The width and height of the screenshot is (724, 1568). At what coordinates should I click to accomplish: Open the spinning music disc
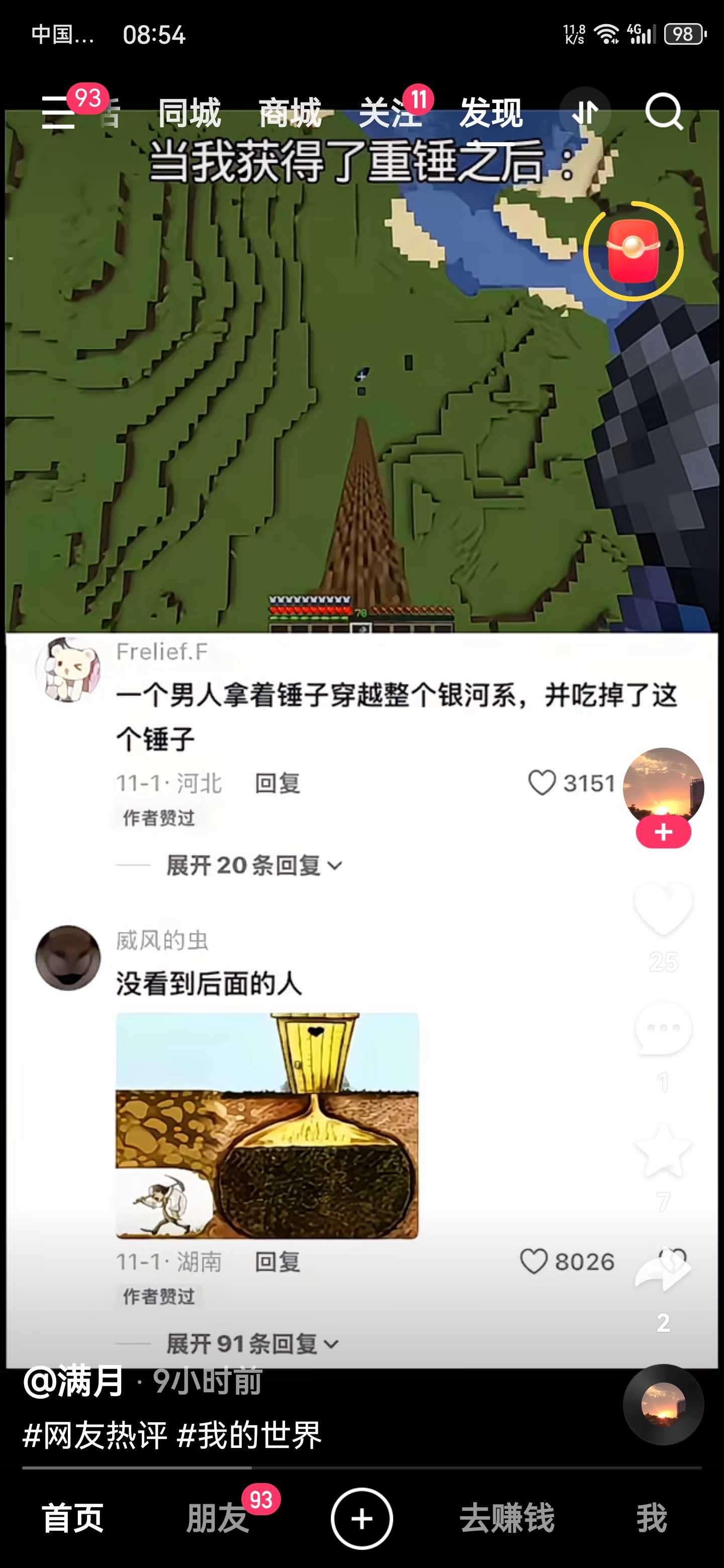[x=663, y=1404]
